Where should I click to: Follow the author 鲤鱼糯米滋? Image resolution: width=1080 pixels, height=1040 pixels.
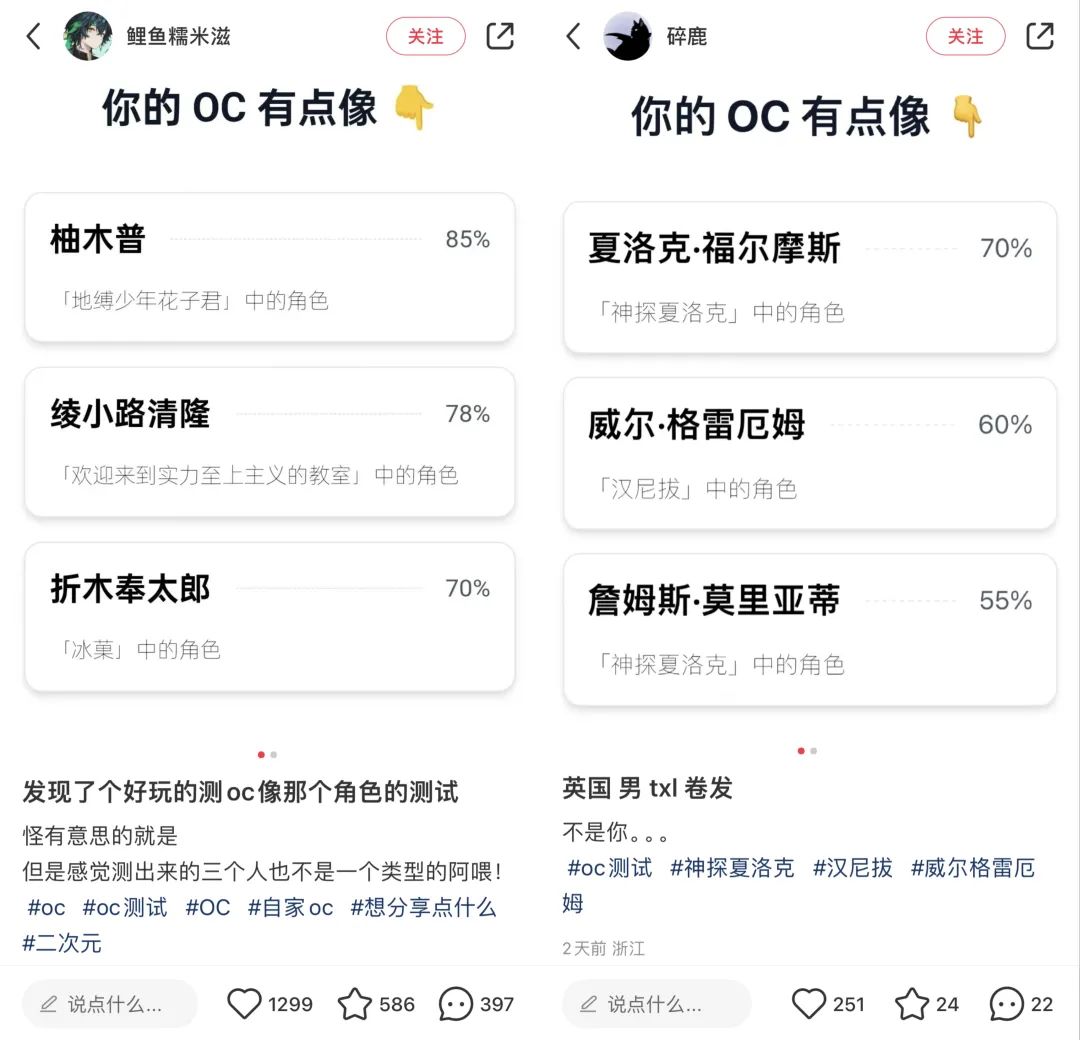click(x=425, y=37)
